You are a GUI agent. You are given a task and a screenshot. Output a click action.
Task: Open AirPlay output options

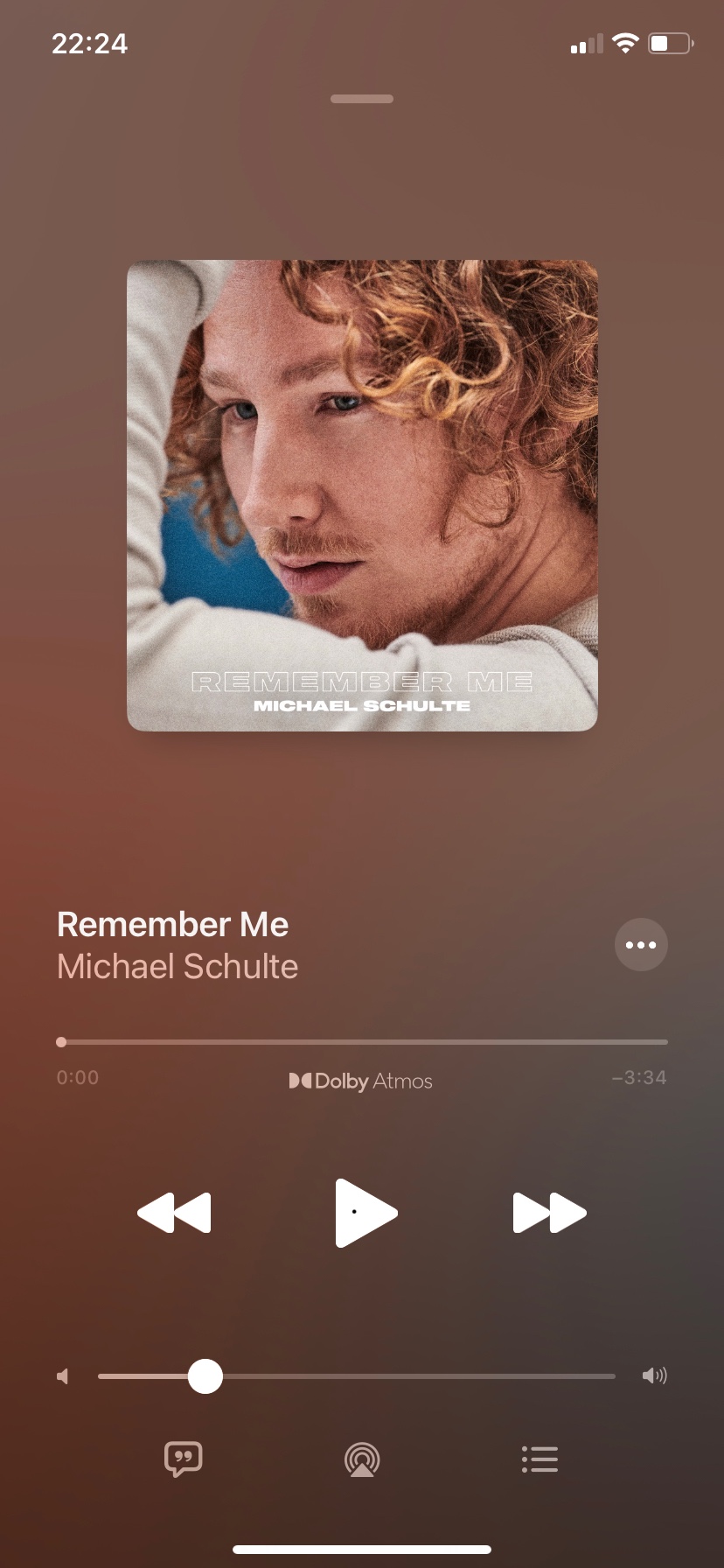(x=362, y=1459)
